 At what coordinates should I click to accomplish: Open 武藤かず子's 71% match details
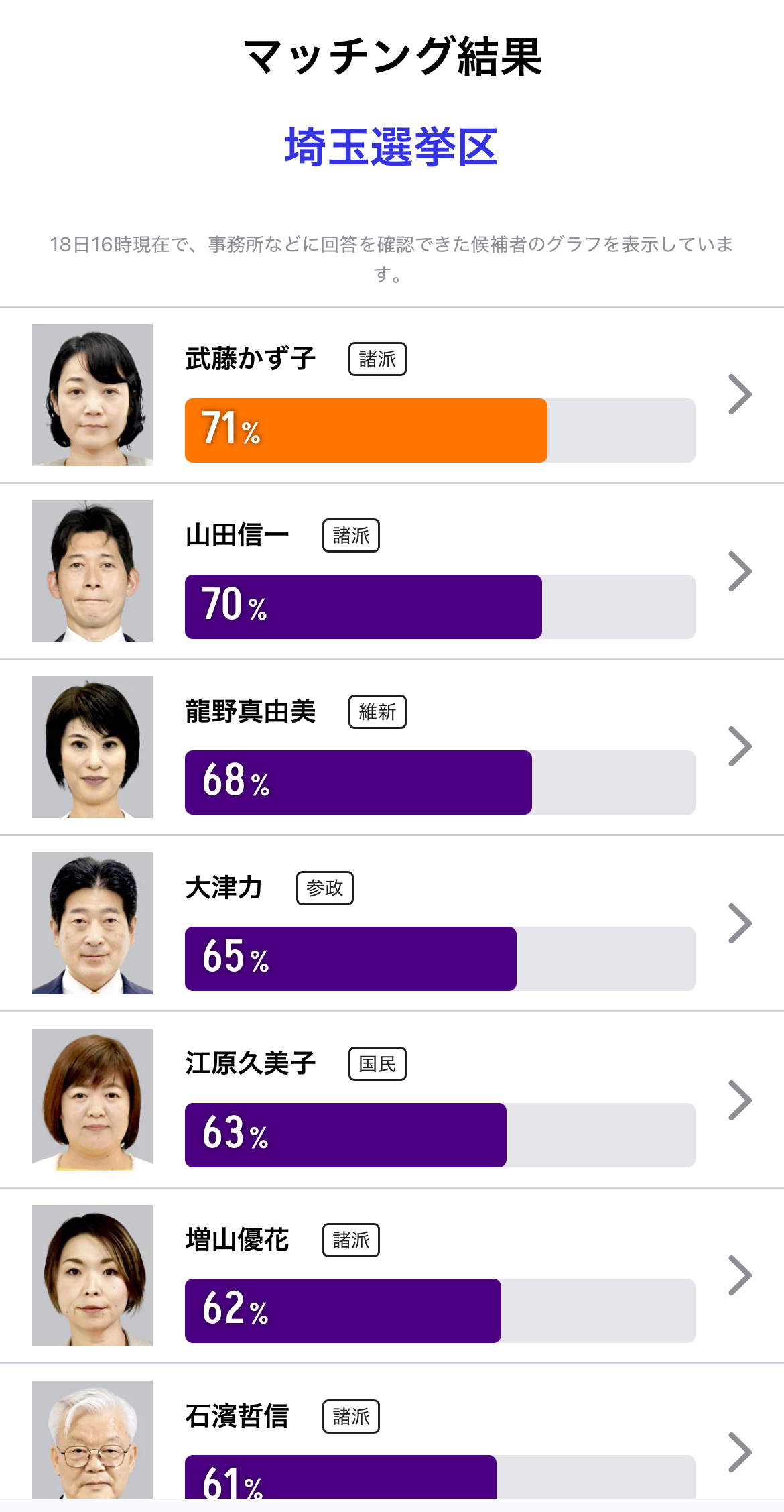739,395
